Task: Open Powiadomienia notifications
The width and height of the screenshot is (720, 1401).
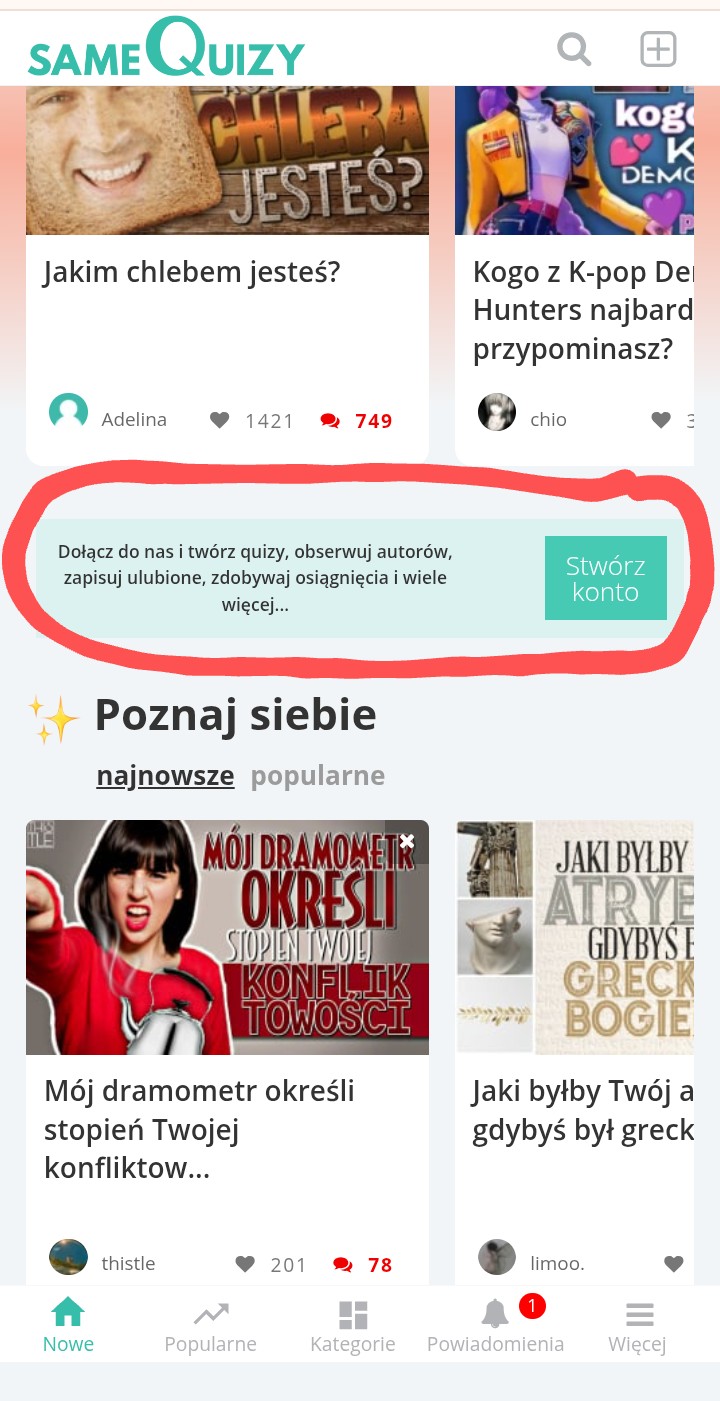Action: tap(495, 1325)
